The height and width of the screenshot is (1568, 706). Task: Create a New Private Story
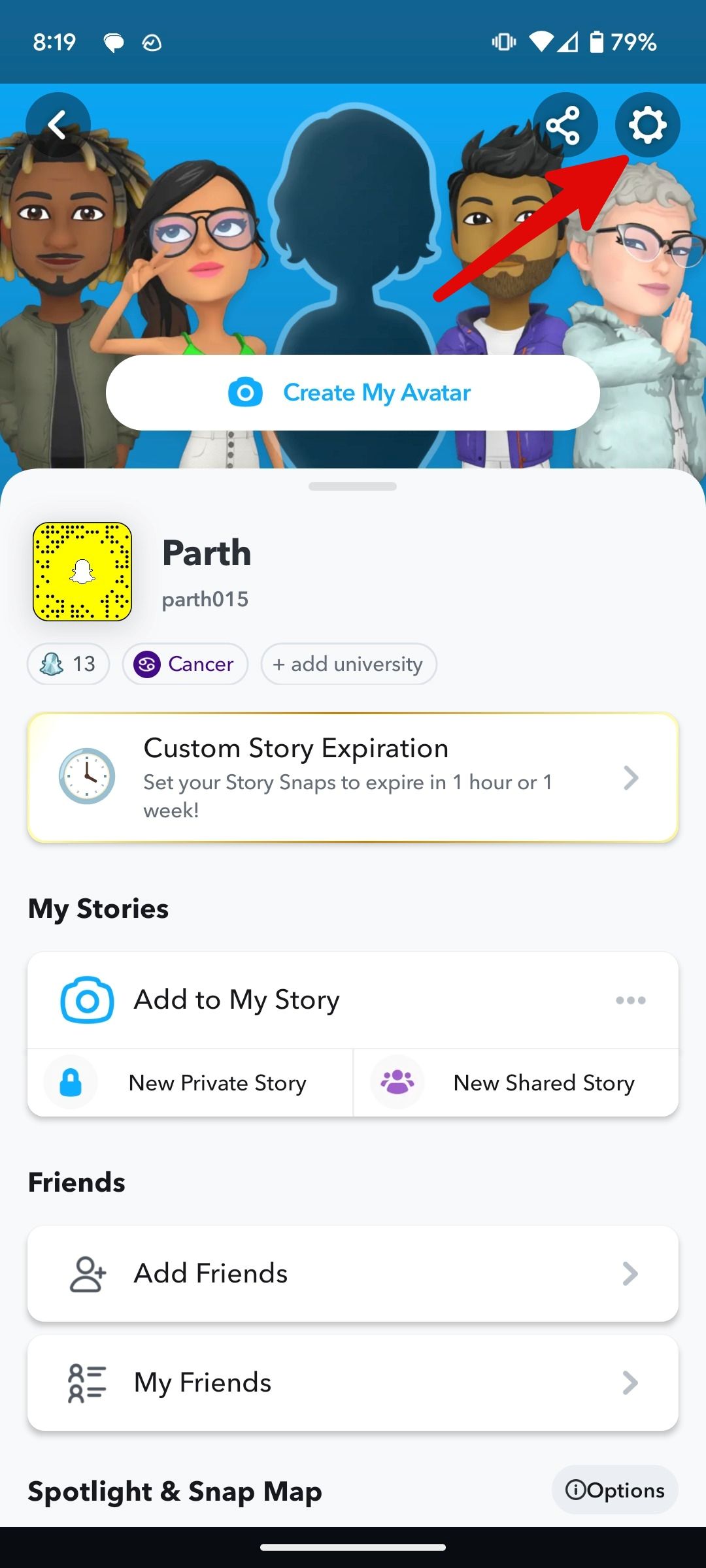[x=190, y=1083]
